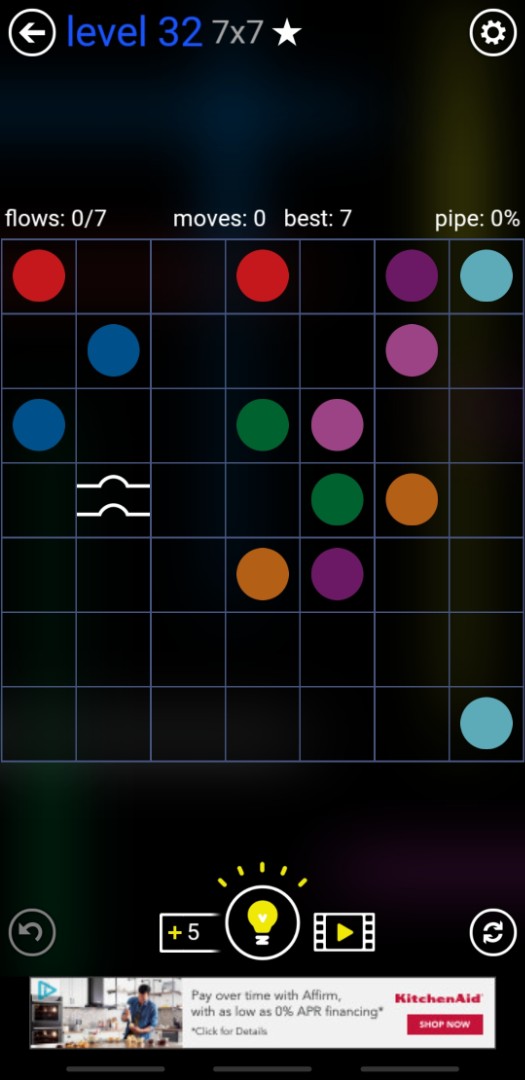Watch a video for free hints
The image size is (525, 1080).
344,933
